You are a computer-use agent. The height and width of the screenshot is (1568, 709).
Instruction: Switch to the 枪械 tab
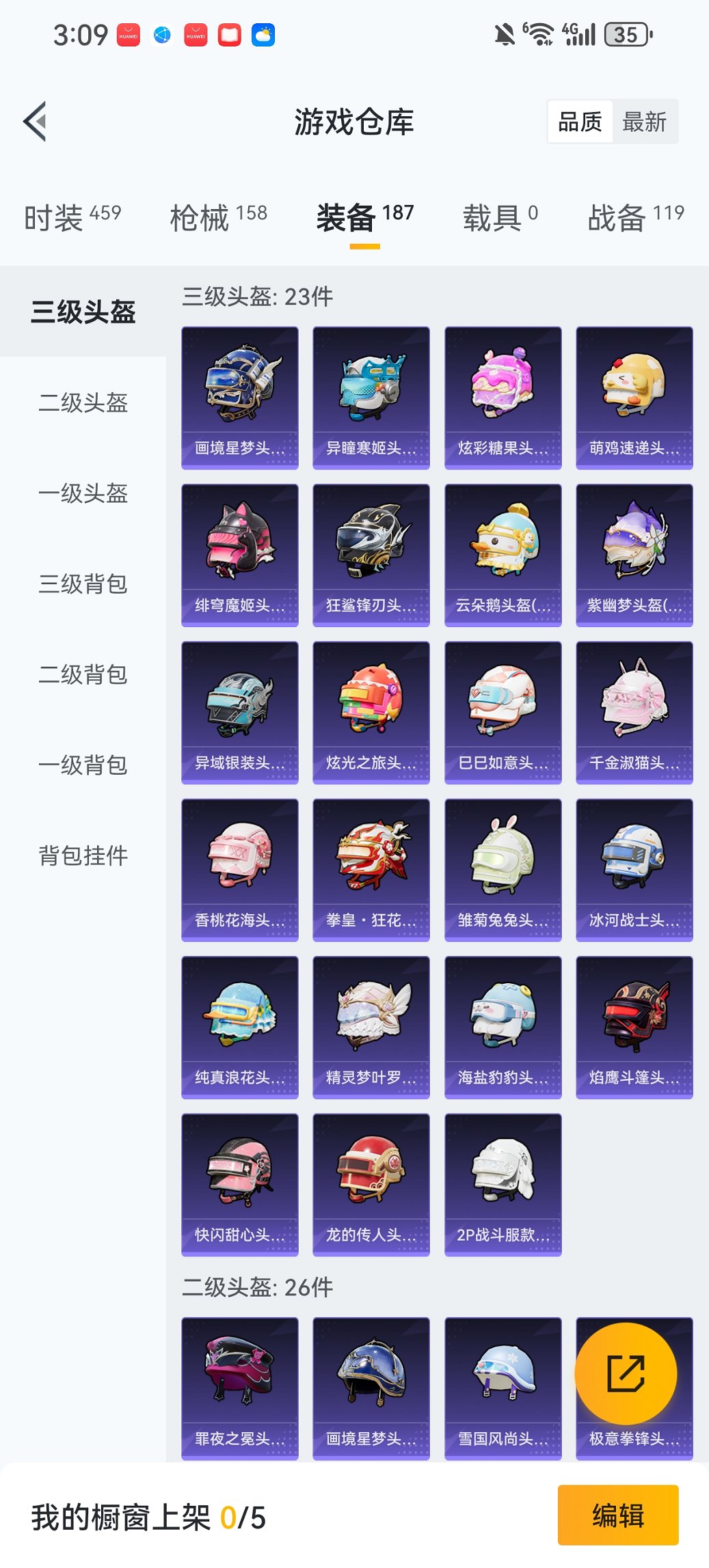tap(218, 218)
